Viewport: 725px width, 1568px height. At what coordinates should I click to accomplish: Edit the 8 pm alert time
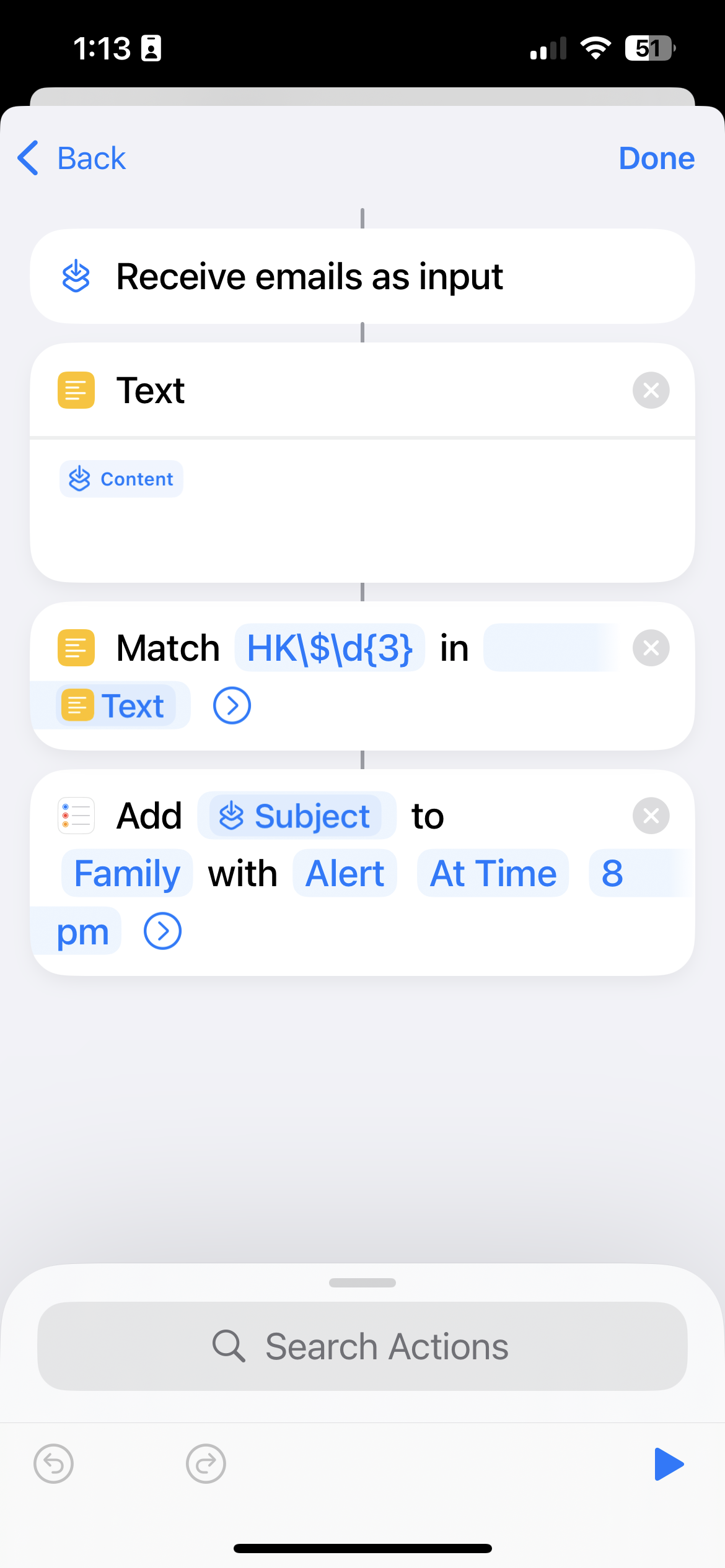tap(612, 873)
